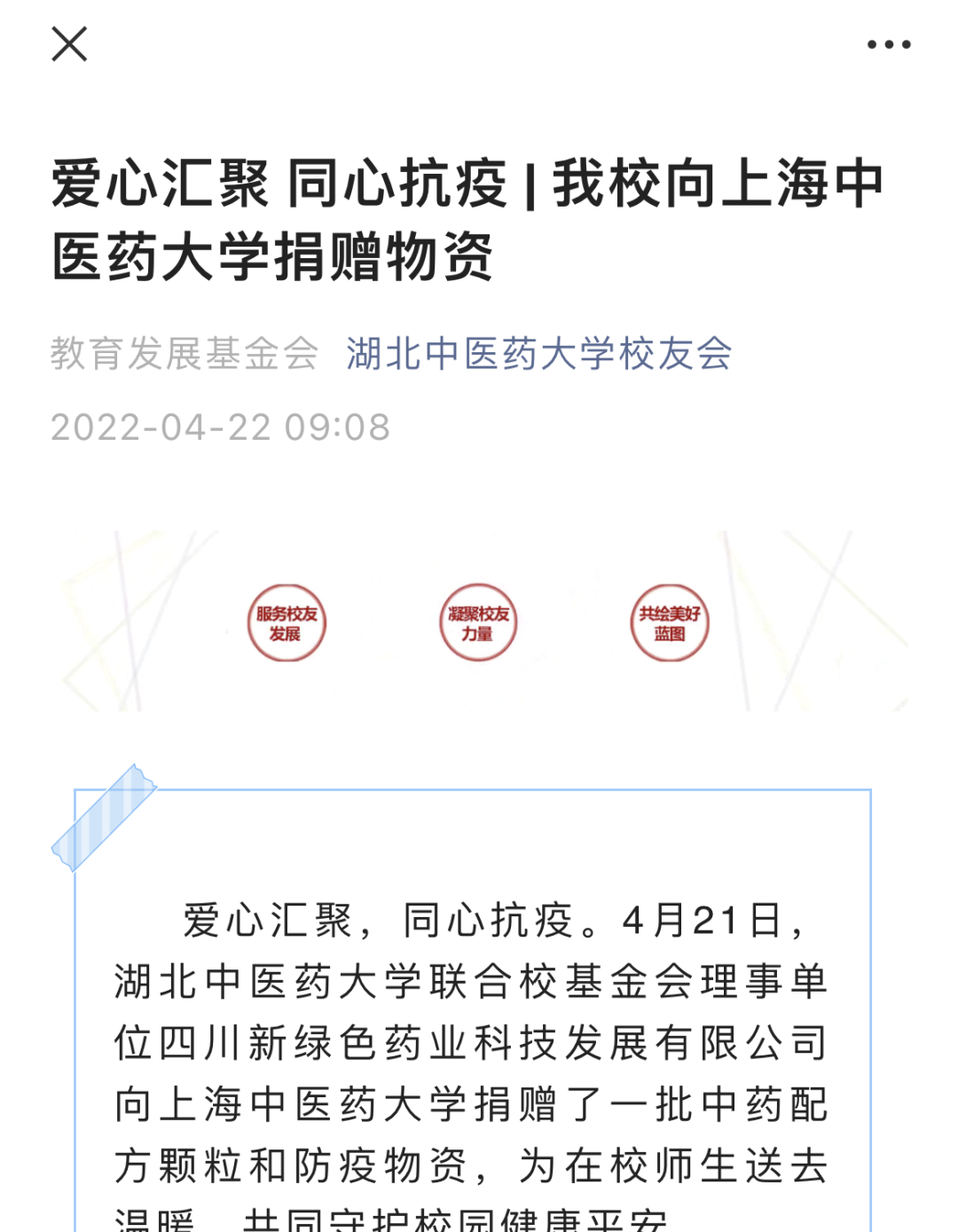Viewport: 958px width, 1232px height.
Task: Open the banner header image
Action: tap(479, 623)
